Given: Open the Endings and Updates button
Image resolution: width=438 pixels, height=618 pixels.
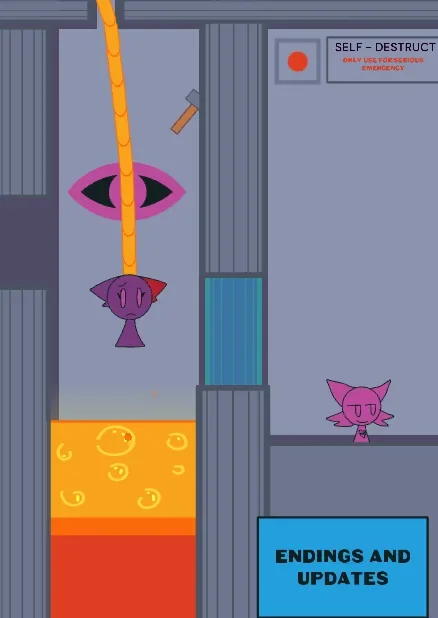Looking at the screenshot, I should 343,567.
